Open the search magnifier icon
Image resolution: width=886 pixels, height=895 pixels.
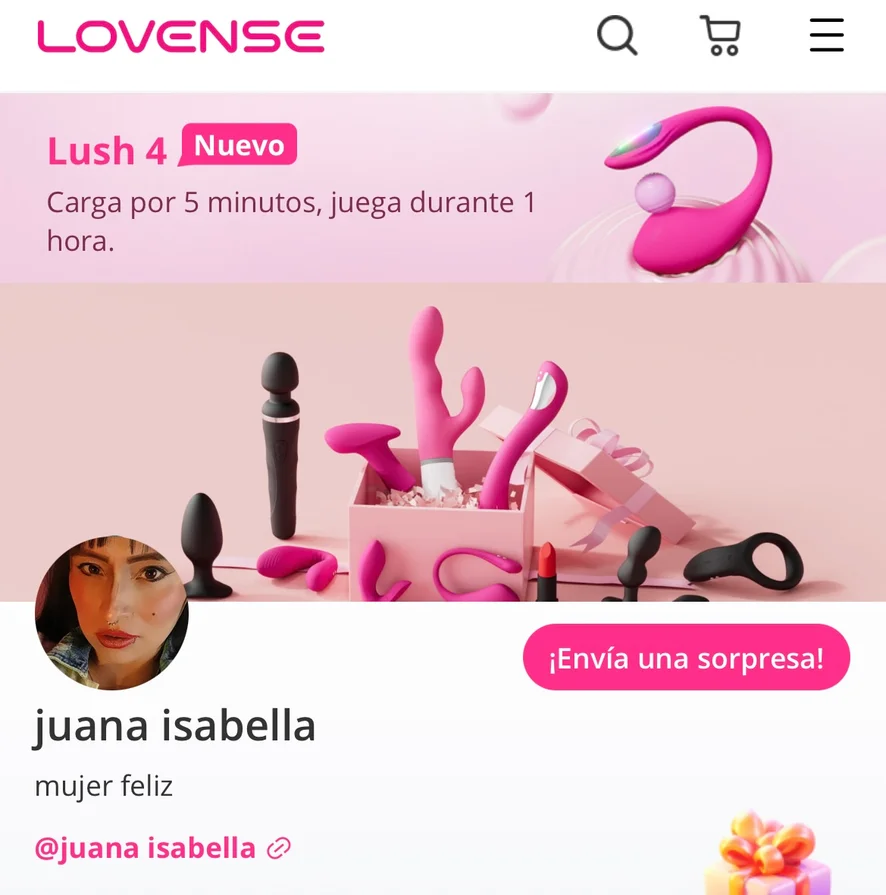point(617,37)
